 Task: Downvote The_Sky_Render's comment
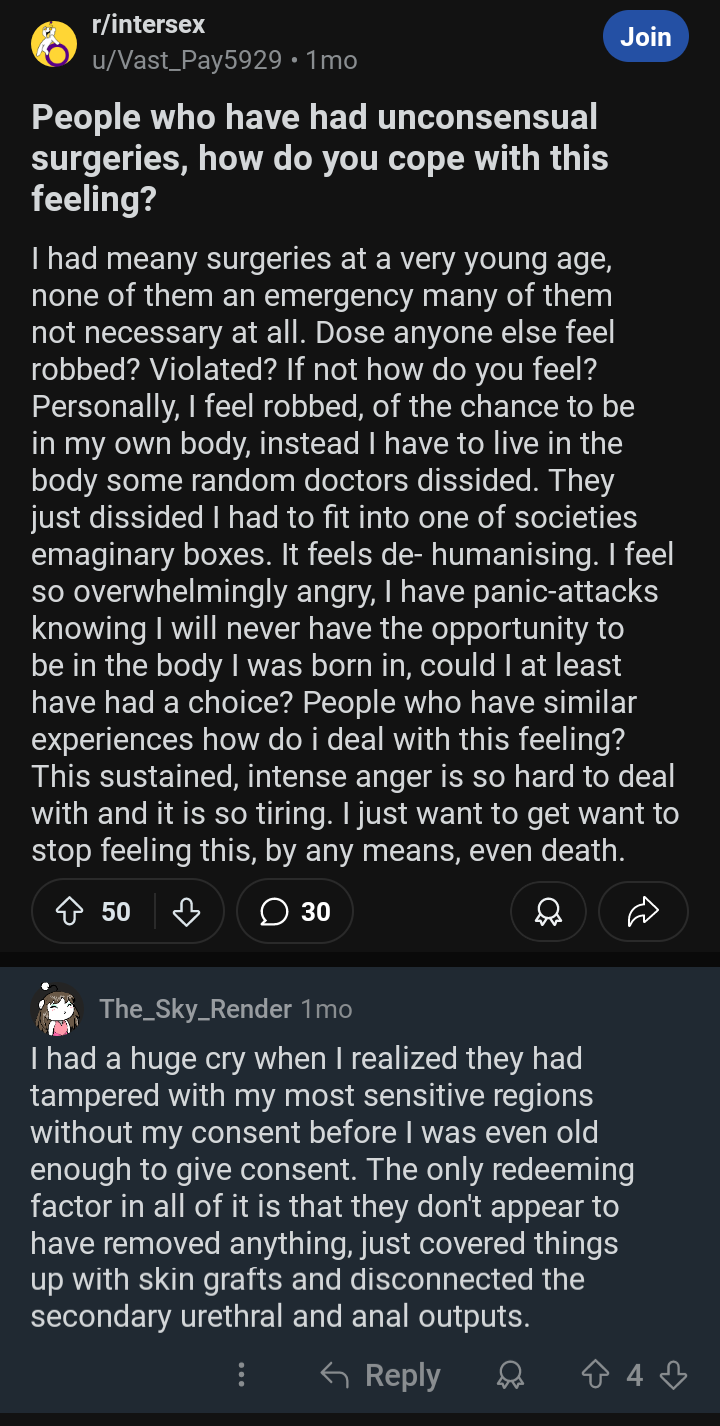click(674, 1375)
